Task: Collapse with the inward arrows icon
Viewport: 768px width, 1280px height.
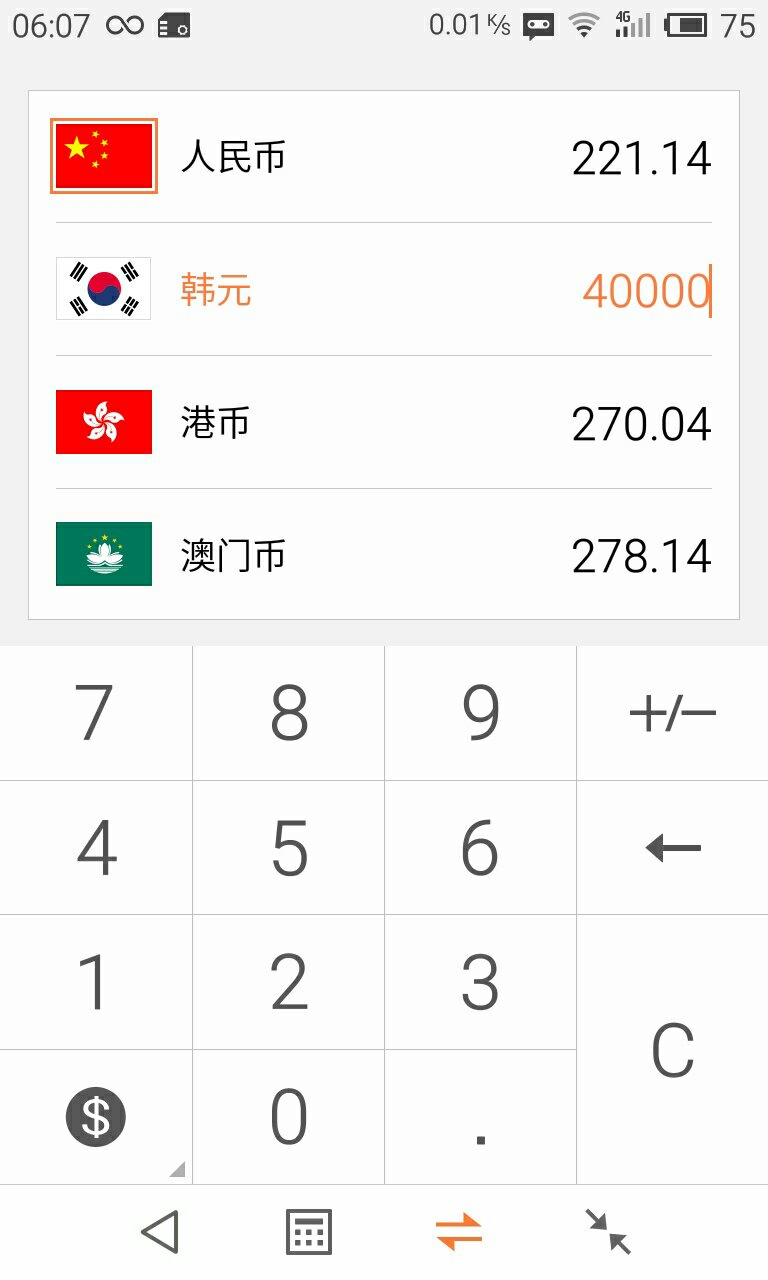Action: pos(608,1232)
